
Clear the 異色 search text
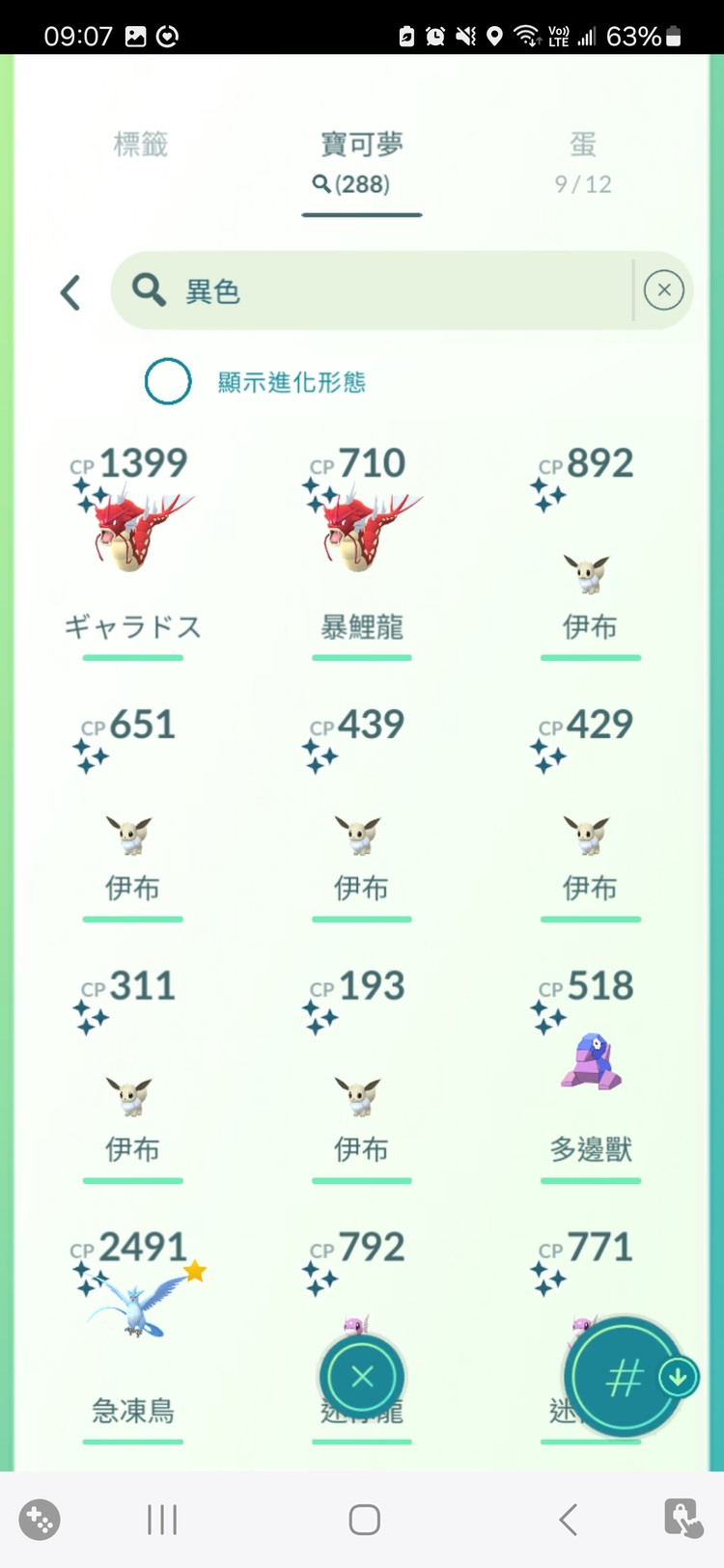664,290
